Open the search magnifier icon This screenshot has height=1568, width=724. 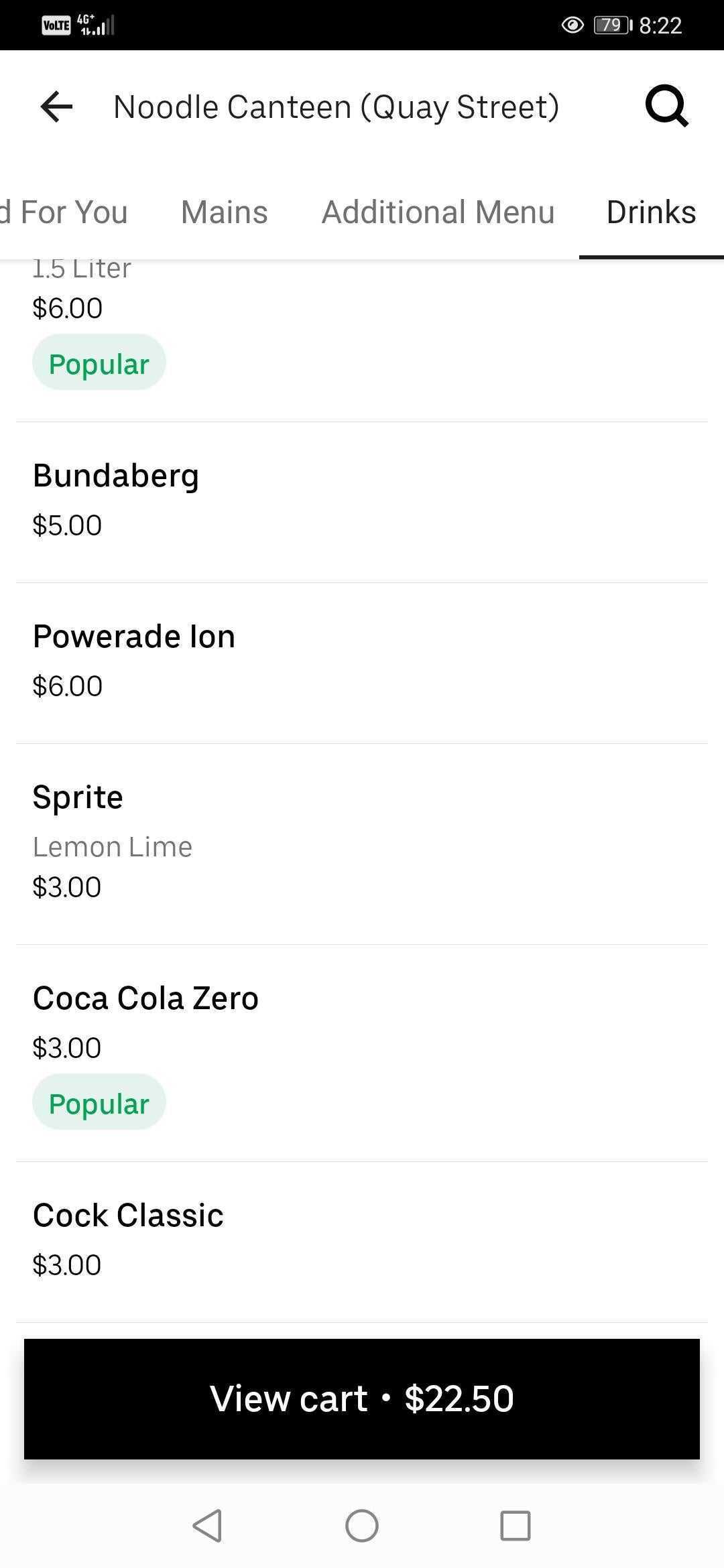666,106
